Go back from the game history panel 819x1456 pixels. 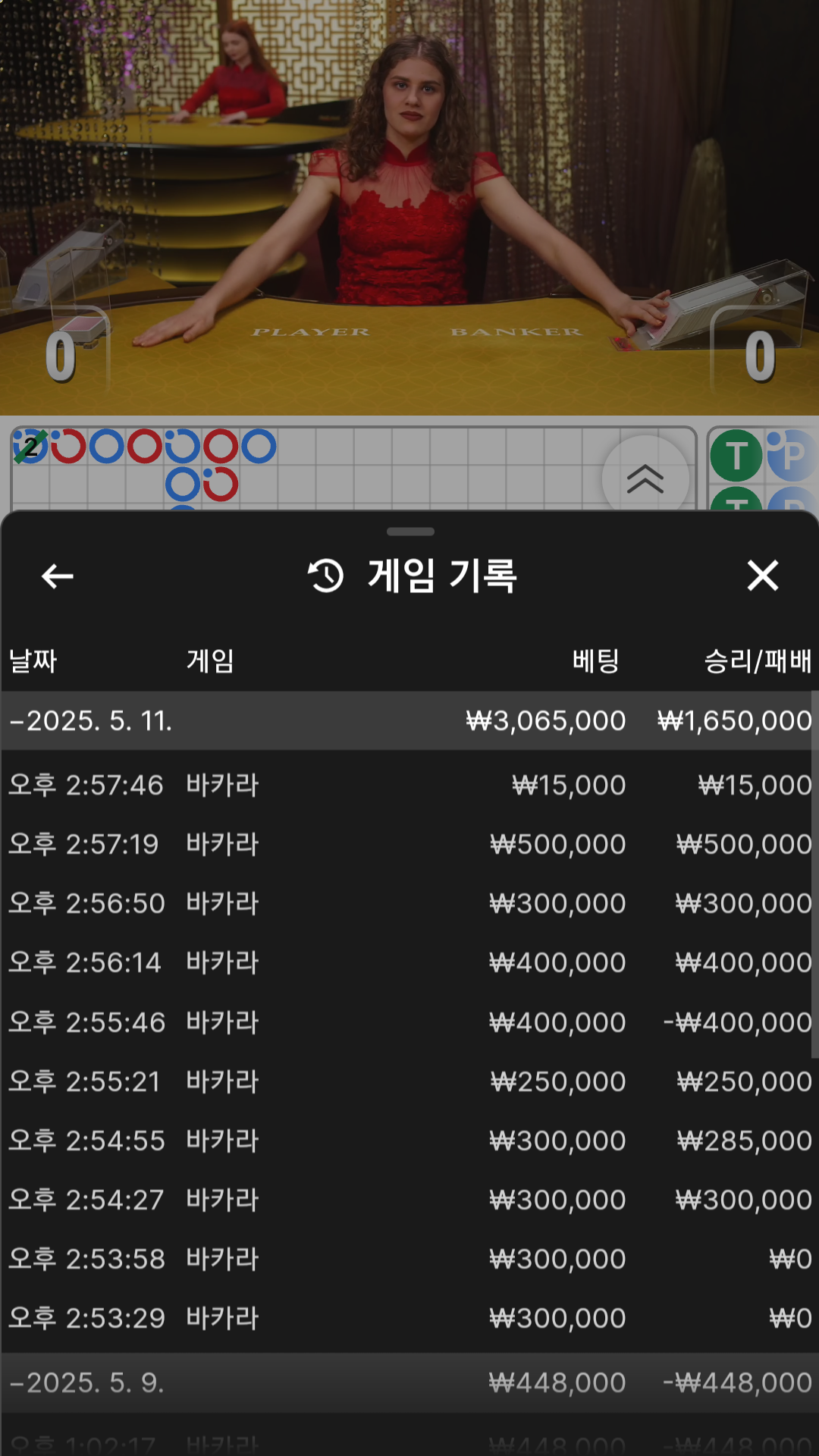coord(58,576)
